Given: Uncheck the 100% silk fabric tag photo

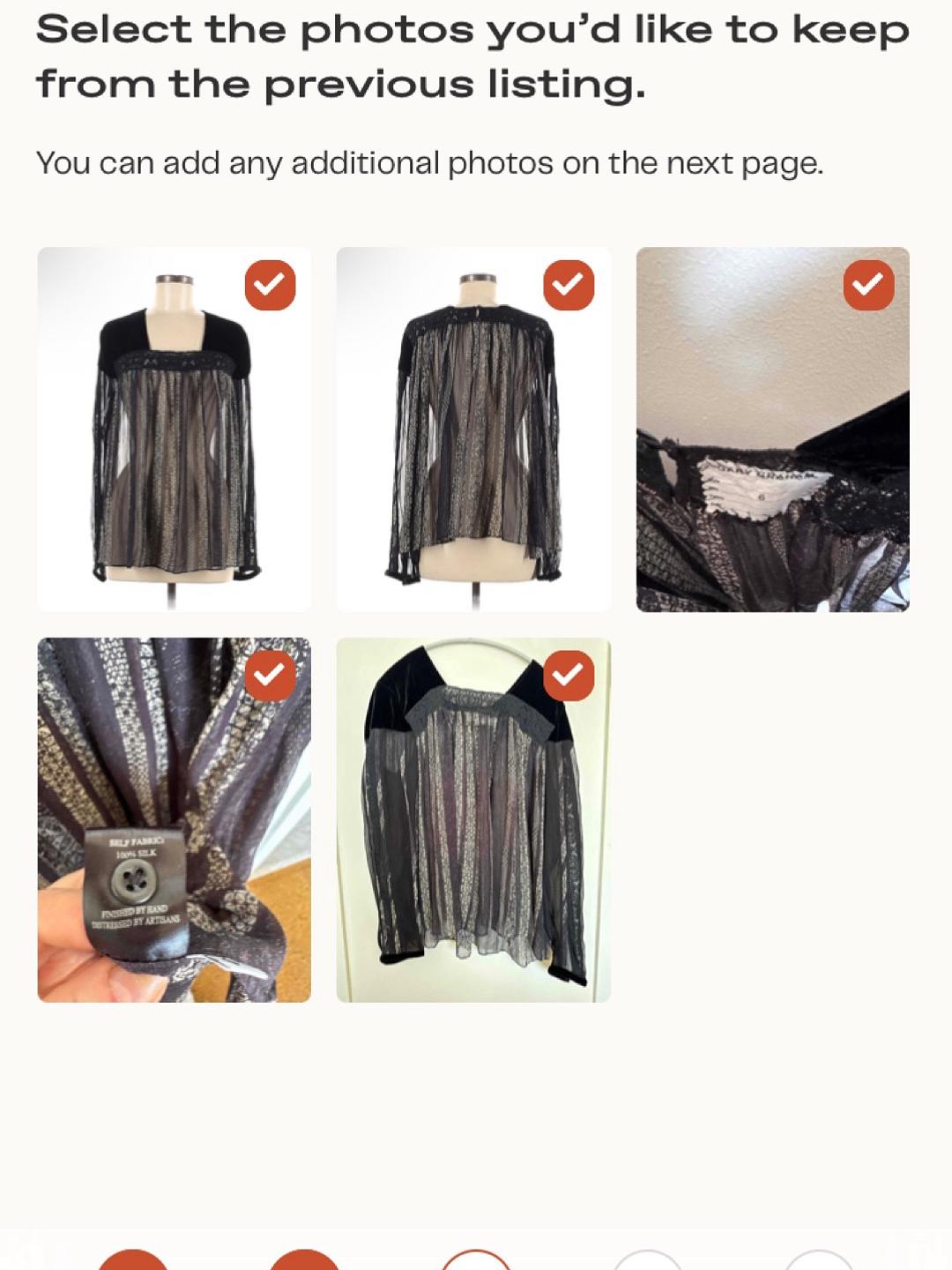Looking at the screenshot, I should (x=270, y=676).
